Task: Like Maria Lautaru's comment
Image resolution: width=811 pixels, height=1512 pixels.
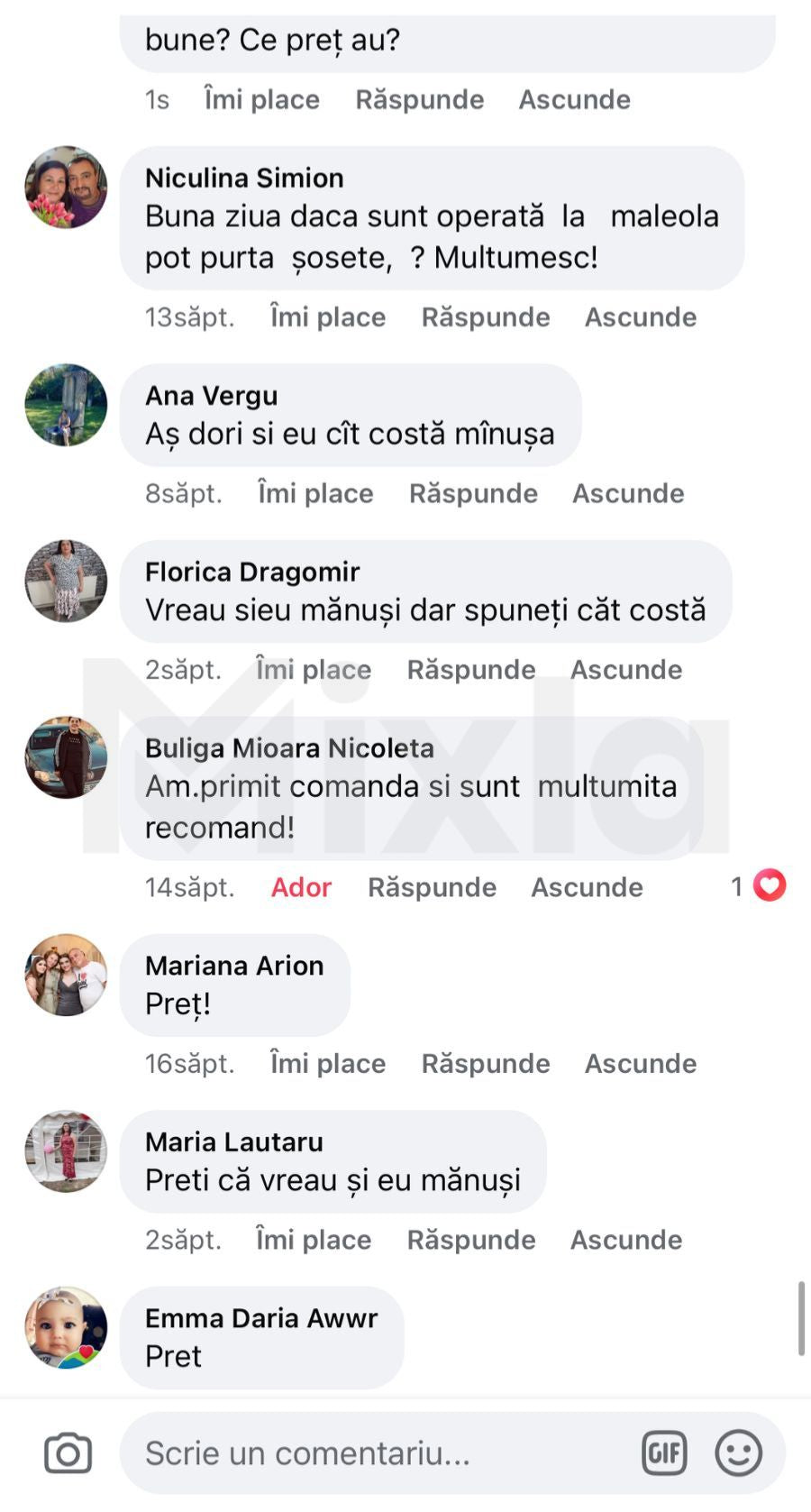Action: click(314, 1240)
